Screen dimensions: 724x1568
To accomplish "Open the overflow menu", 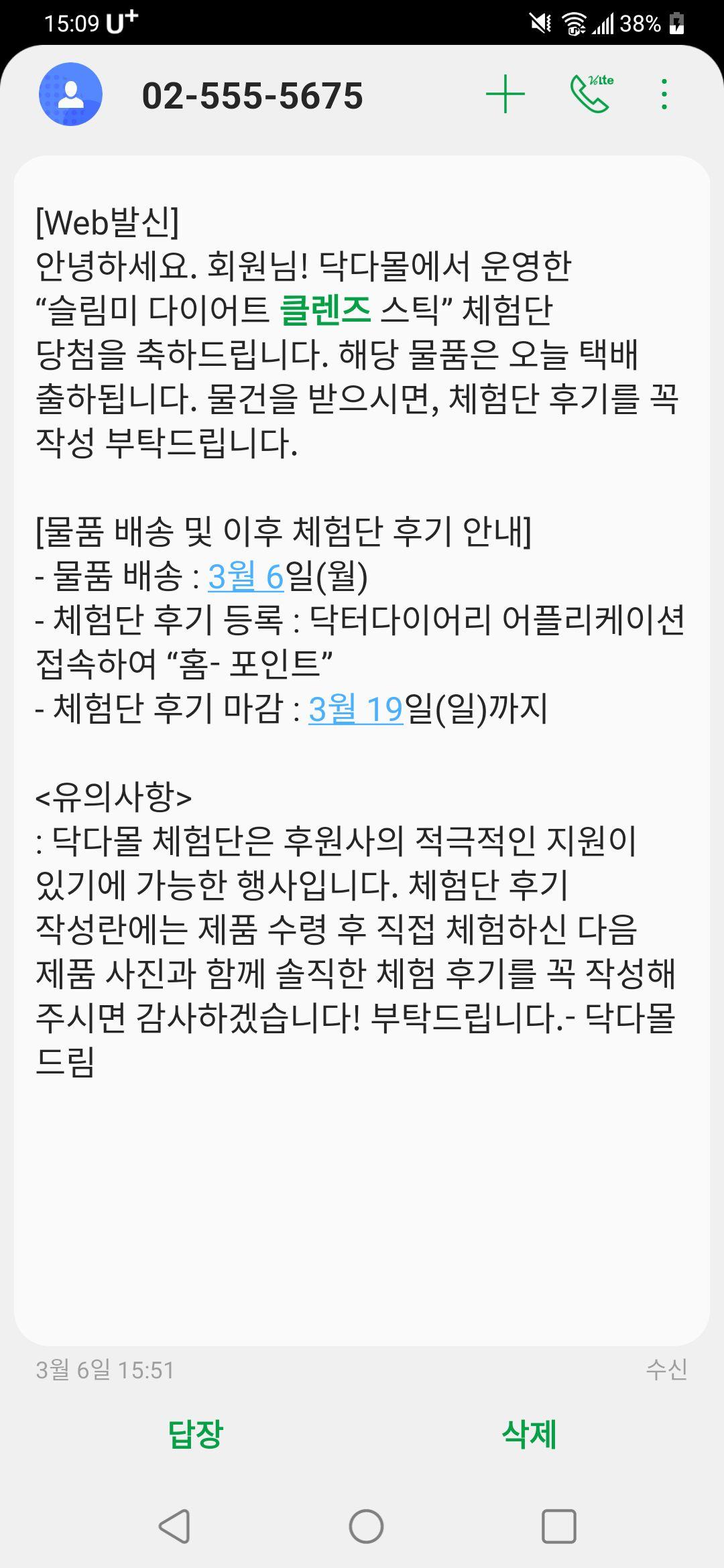I will (664, 94).
